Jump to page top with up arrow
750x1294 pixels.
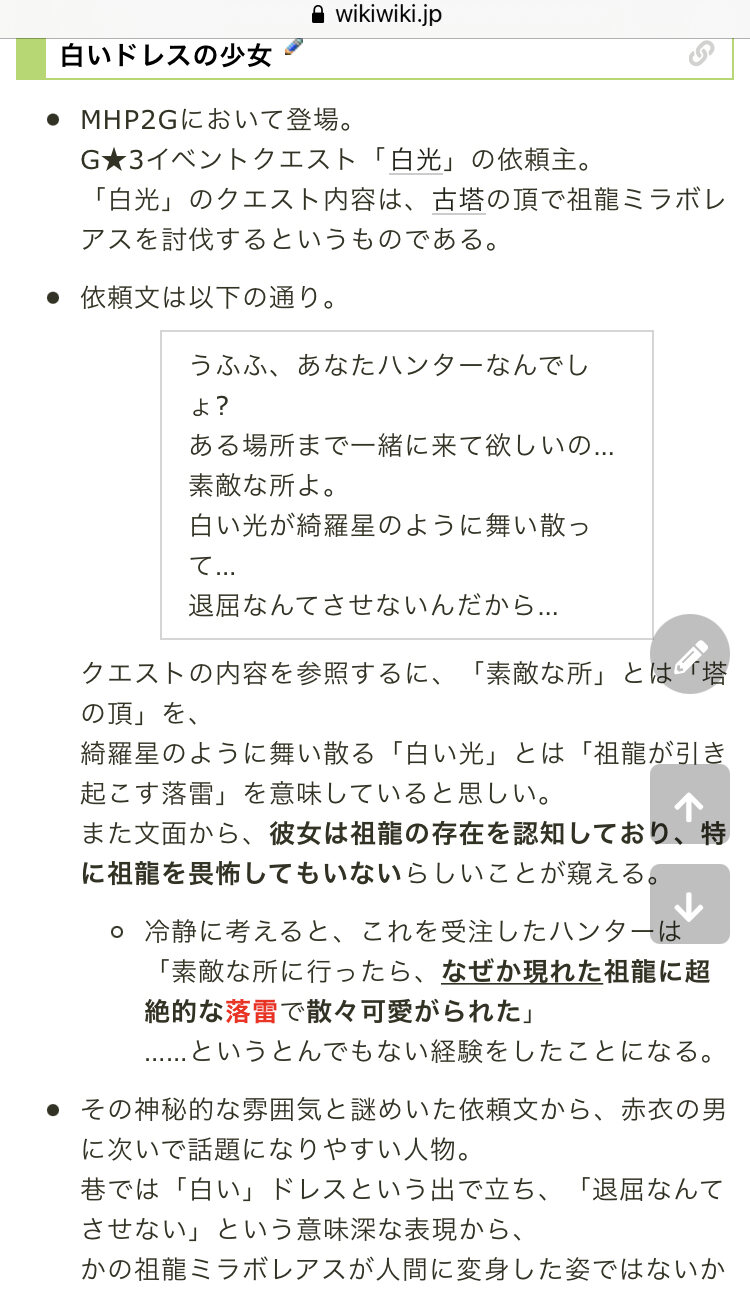[690, 805]
